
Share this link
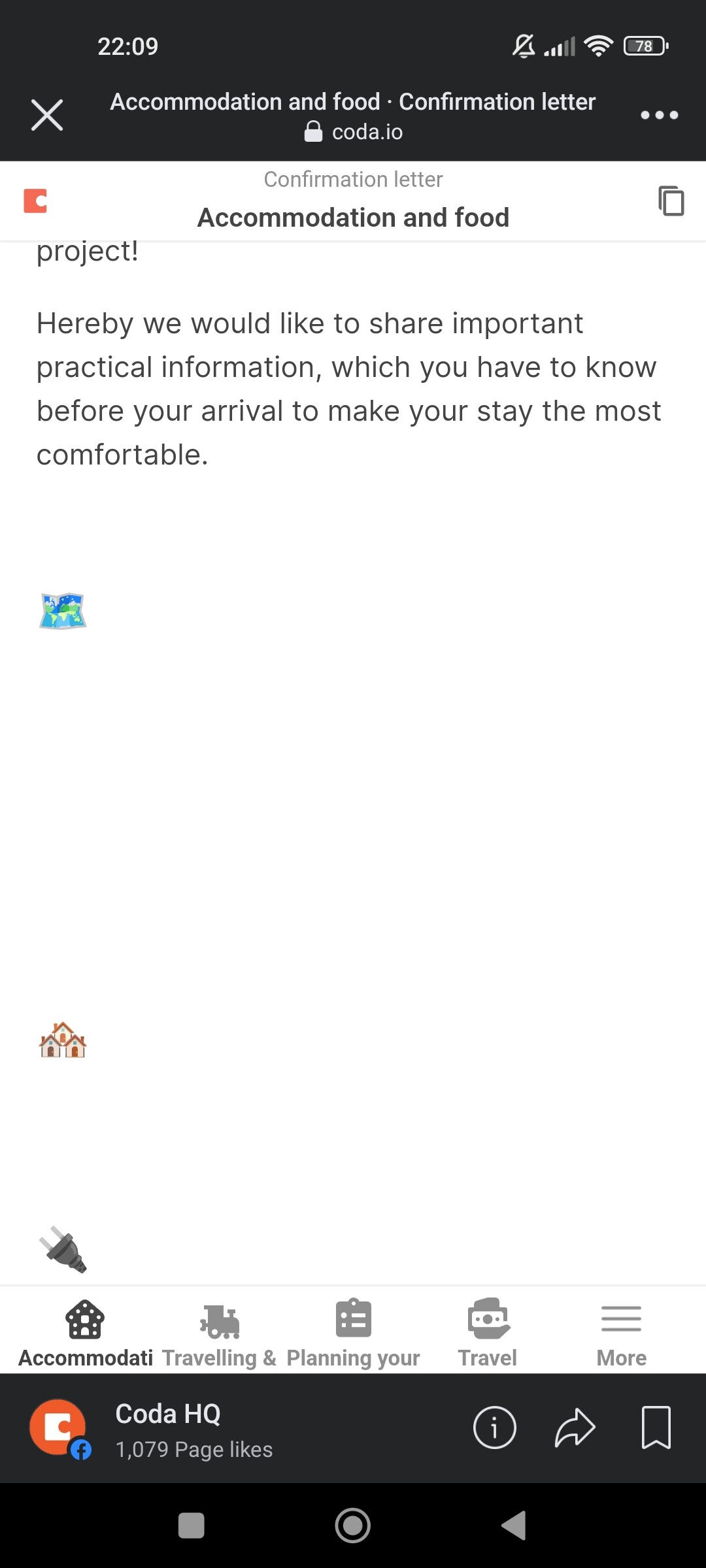point(575,1428)
